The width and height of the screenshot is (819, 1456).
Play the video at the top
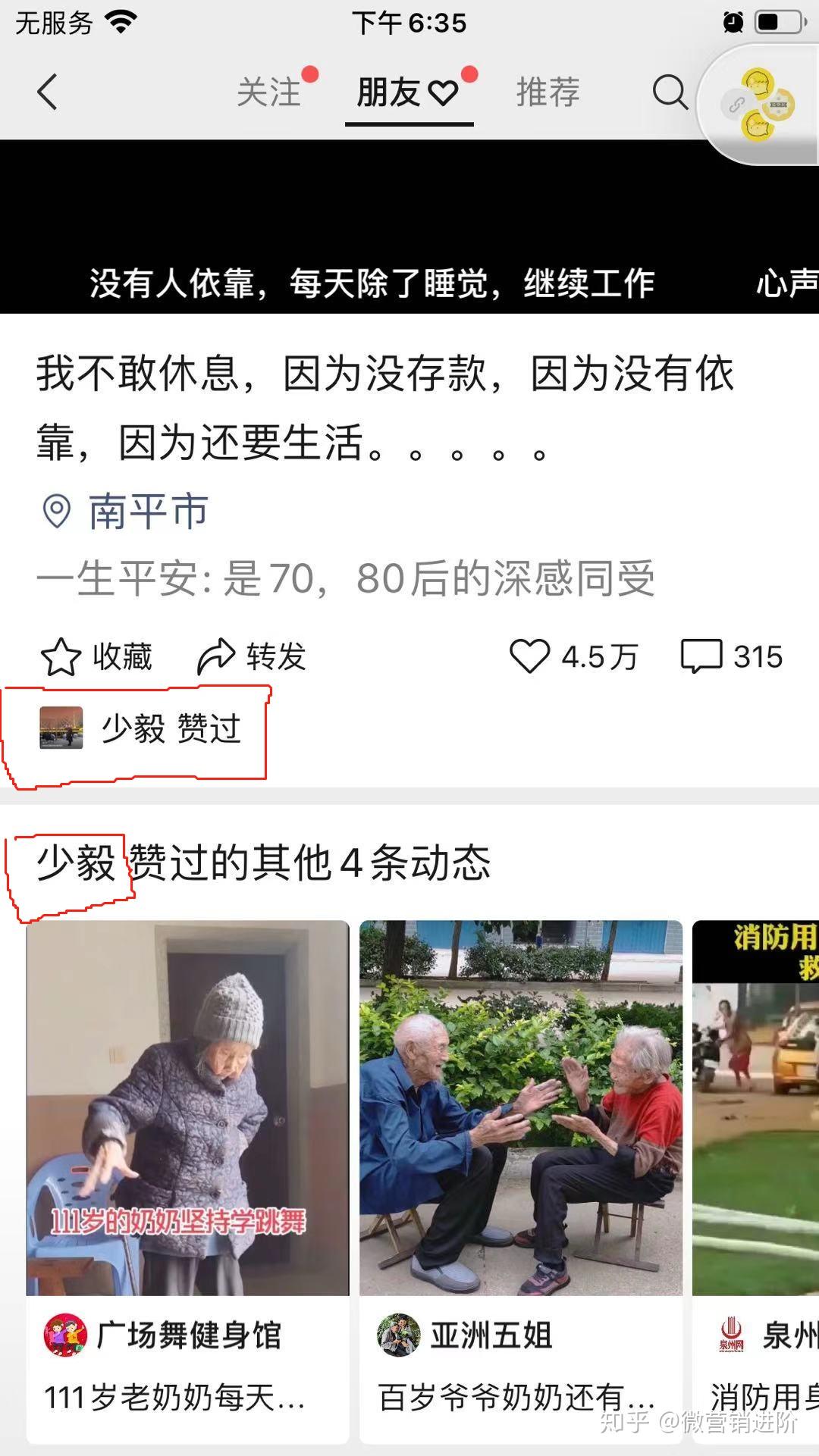[409, 226]
